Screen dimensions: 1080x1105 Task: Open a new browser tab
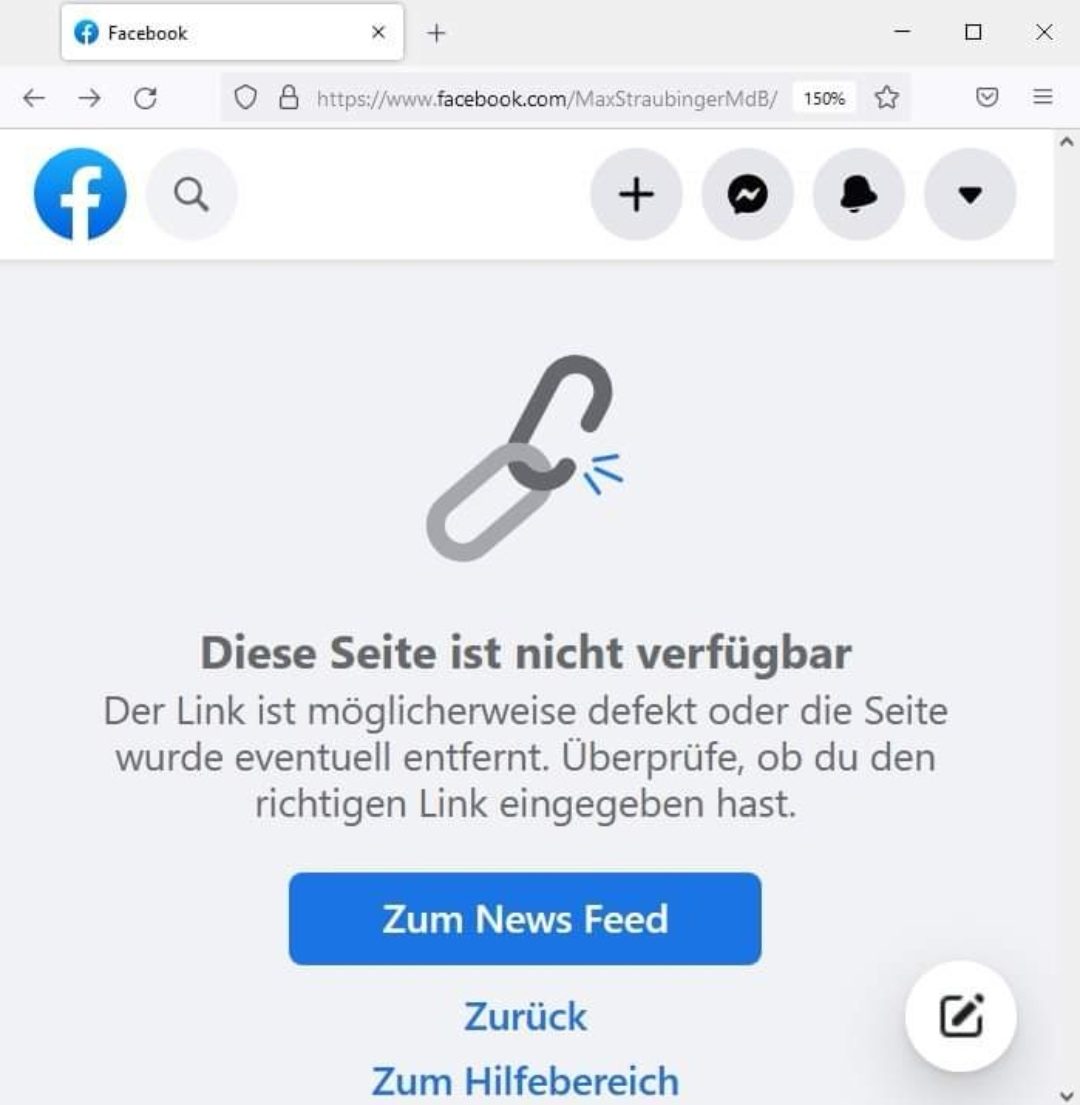435,33
